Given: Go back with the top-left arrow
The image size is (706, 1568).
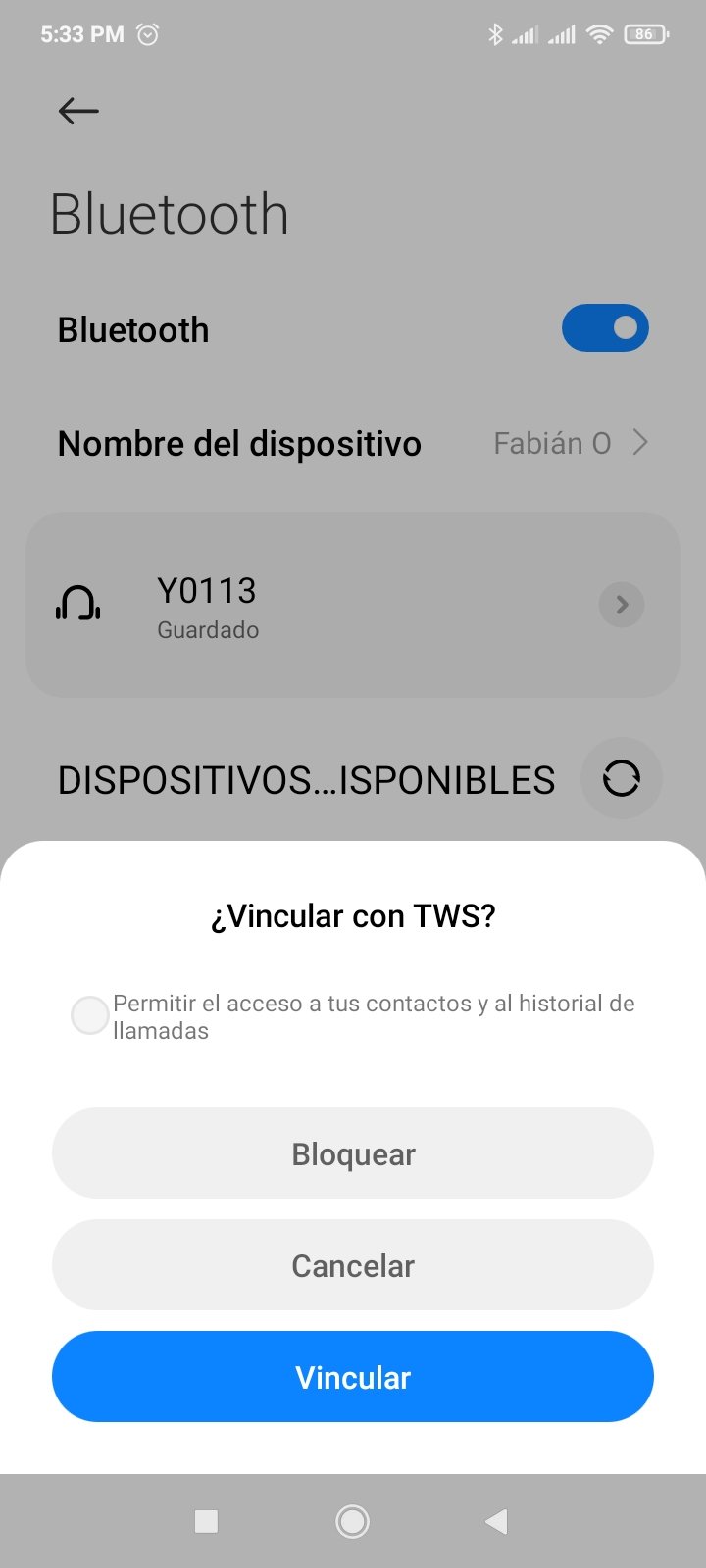Looking at the screenshot, I should (78, 111).
